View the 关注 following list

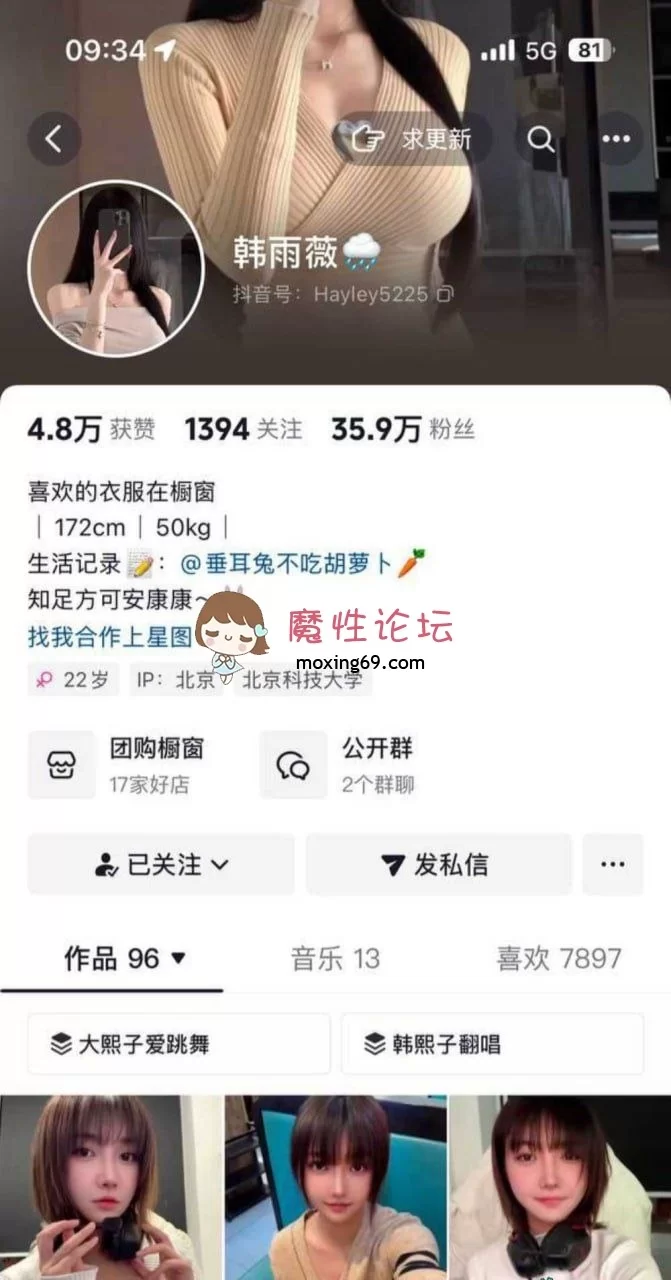pos(243,430)
